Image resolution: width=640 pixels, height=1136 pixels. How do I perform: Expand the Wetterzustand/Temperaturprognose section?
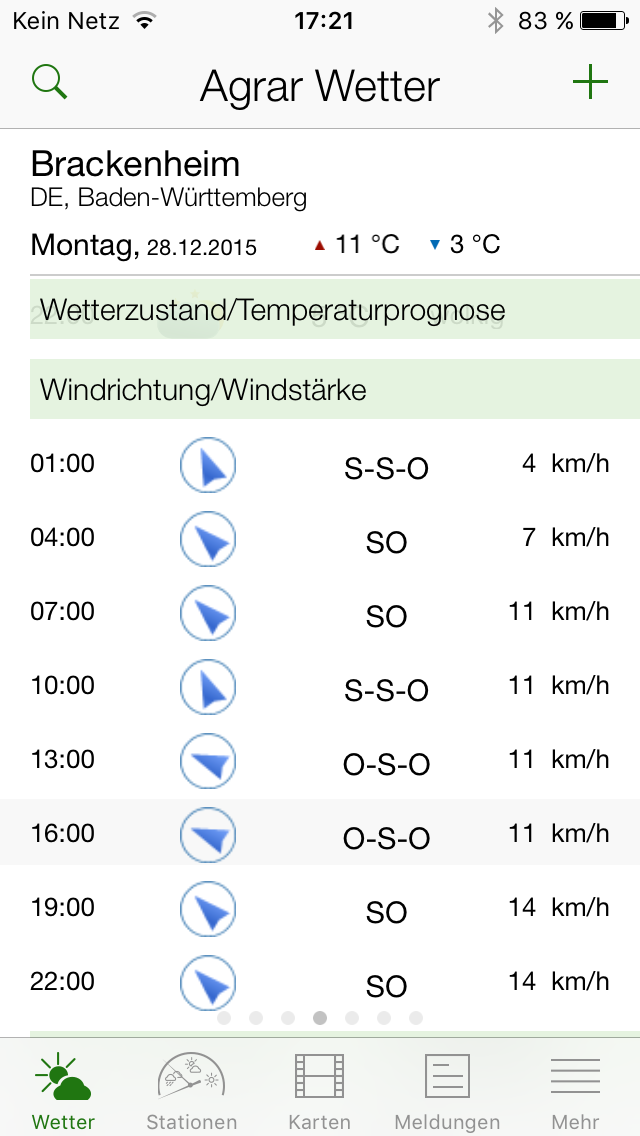click(x=334, y=311)
